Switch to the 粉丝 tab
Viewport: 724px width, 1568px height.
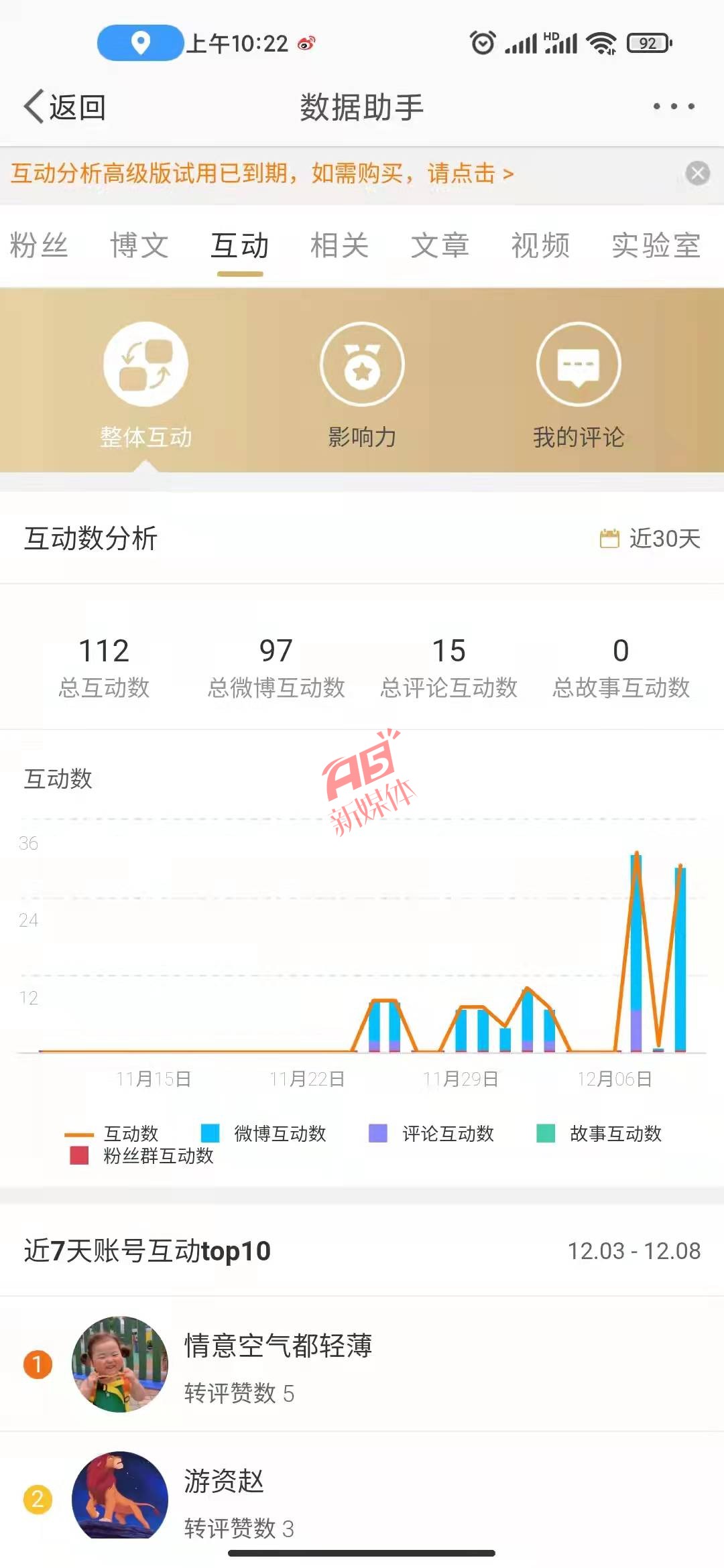click(x=39, y=245)
